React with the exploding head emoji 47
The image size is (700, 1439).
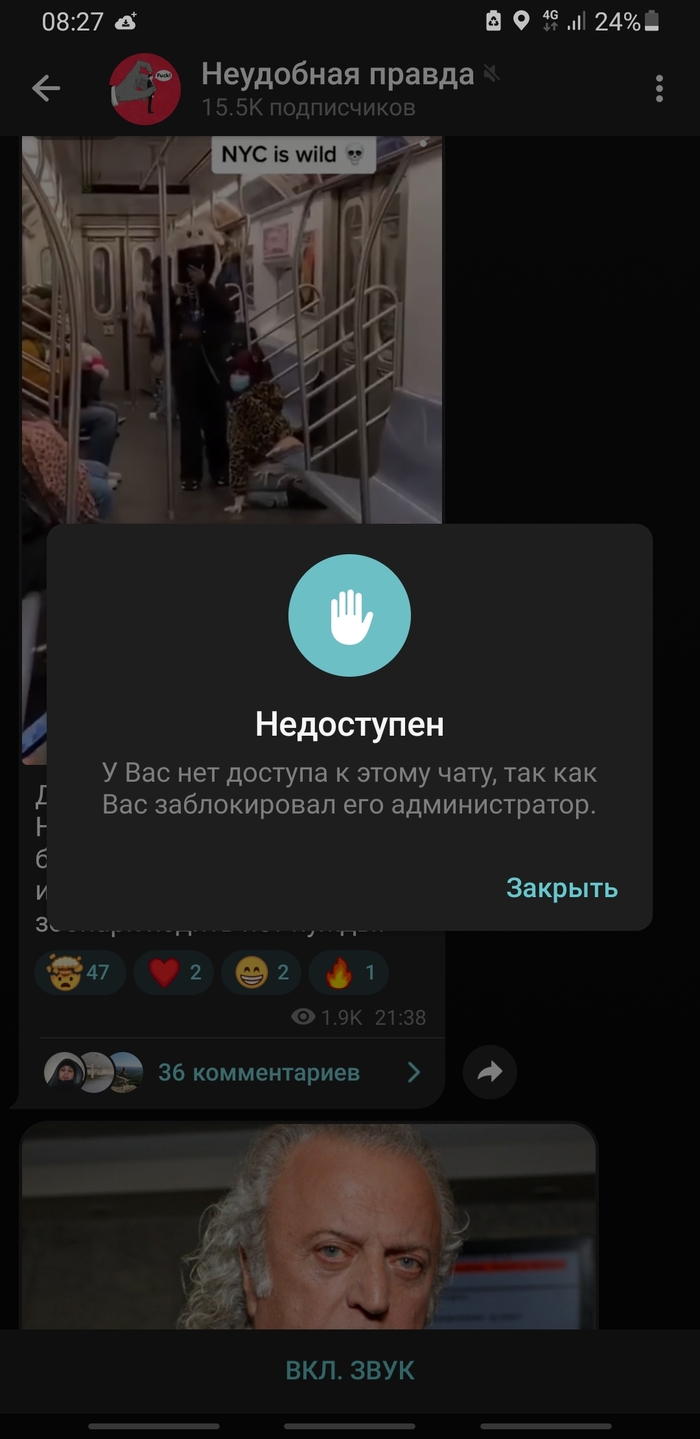[80, 972]
